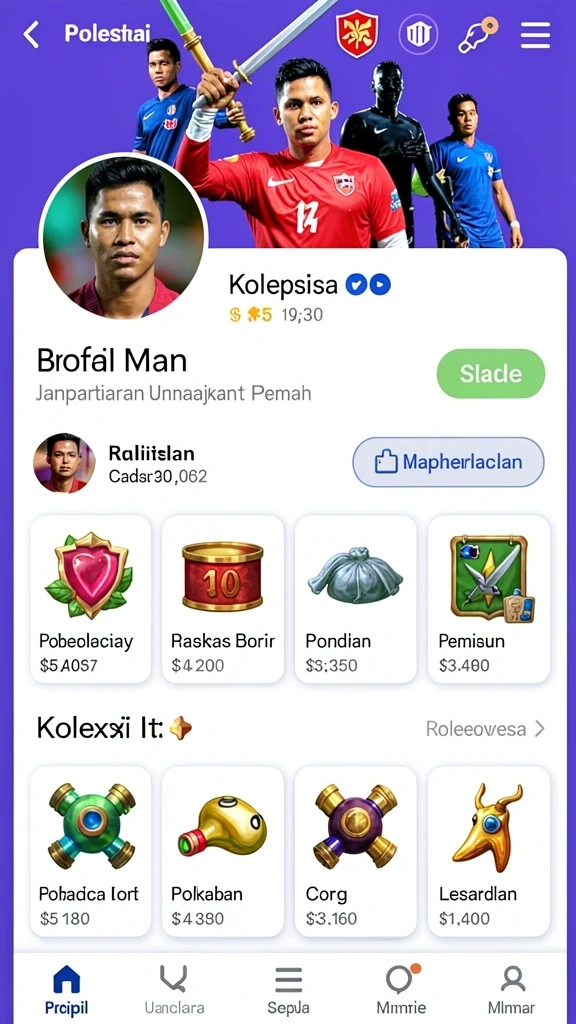Tap the Mapherlaclan like button

click(448, 462)
